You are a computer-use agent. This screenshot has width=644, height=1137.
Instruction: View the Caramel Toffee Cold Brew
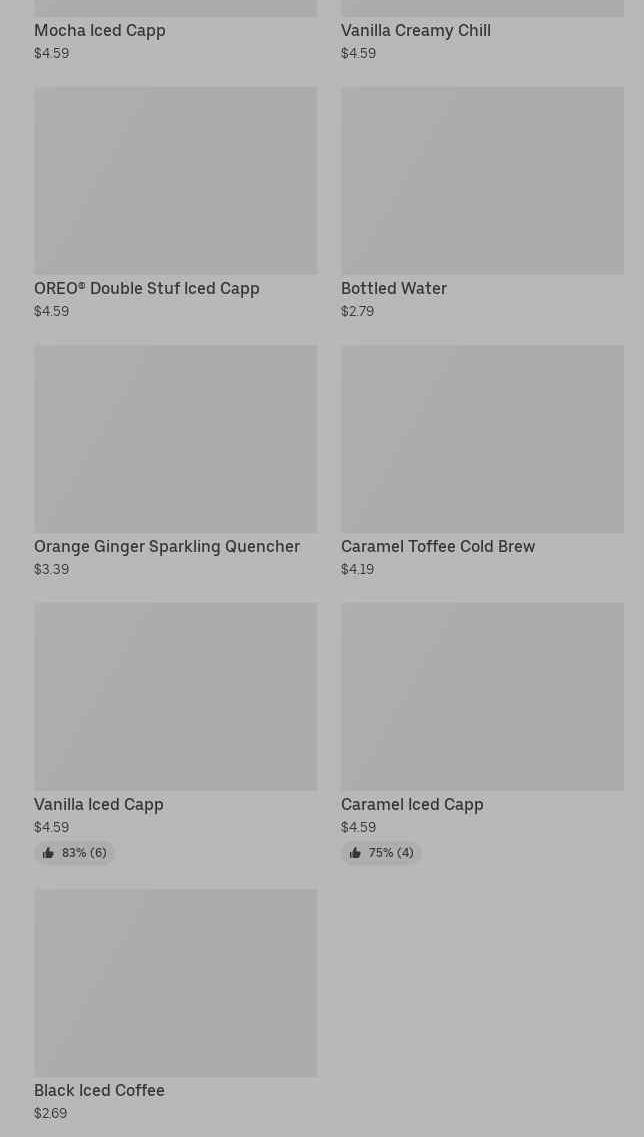tap(482, 462)
